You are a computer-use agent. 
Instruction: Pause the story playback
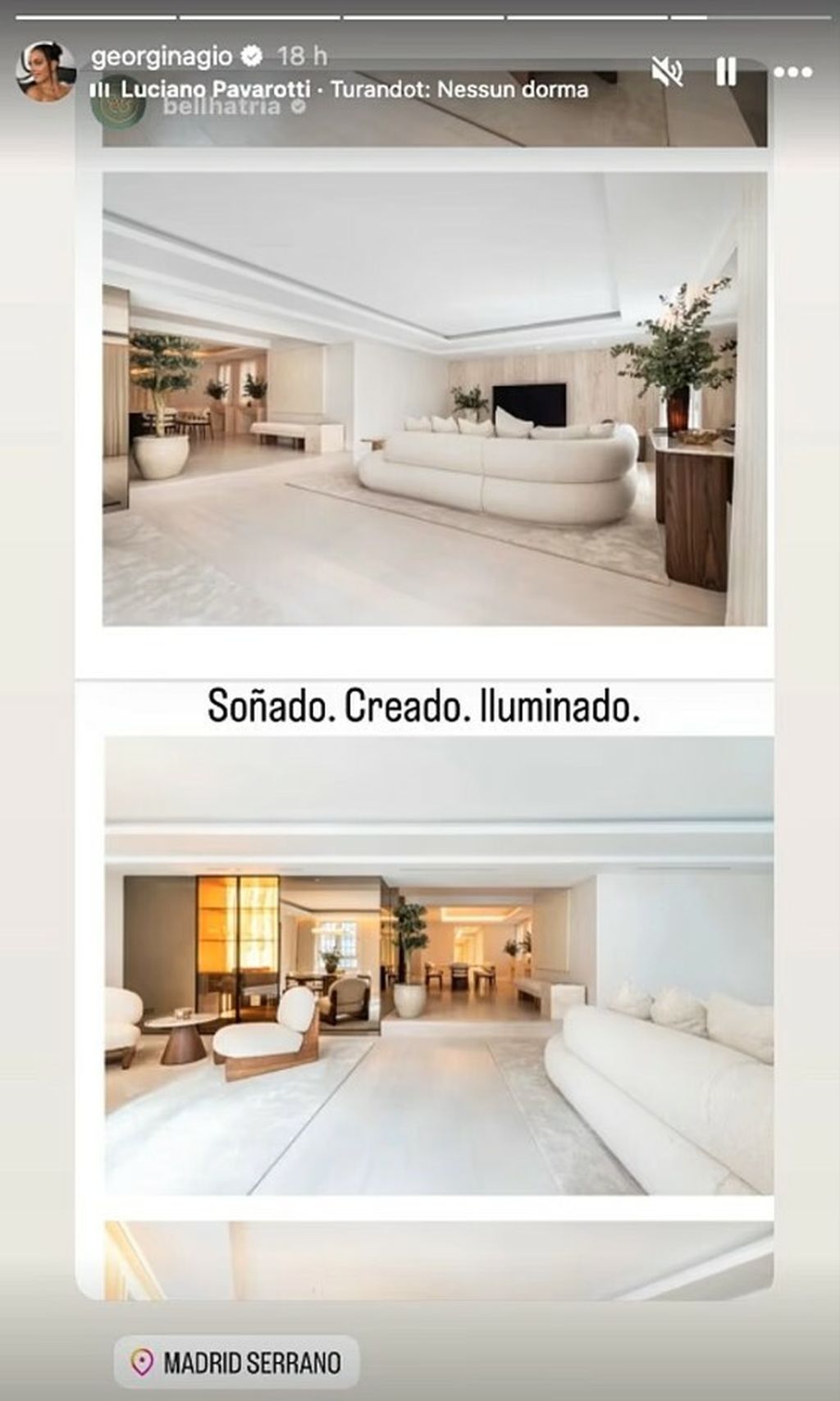coord(726,73)
